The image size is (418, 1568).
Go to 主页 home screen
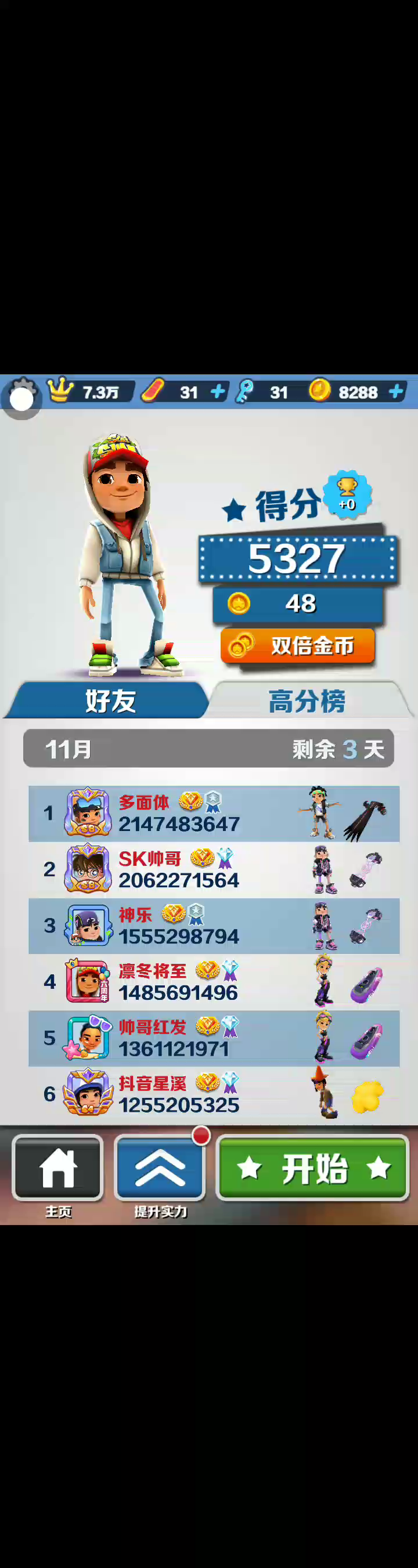click(58, 1168)
